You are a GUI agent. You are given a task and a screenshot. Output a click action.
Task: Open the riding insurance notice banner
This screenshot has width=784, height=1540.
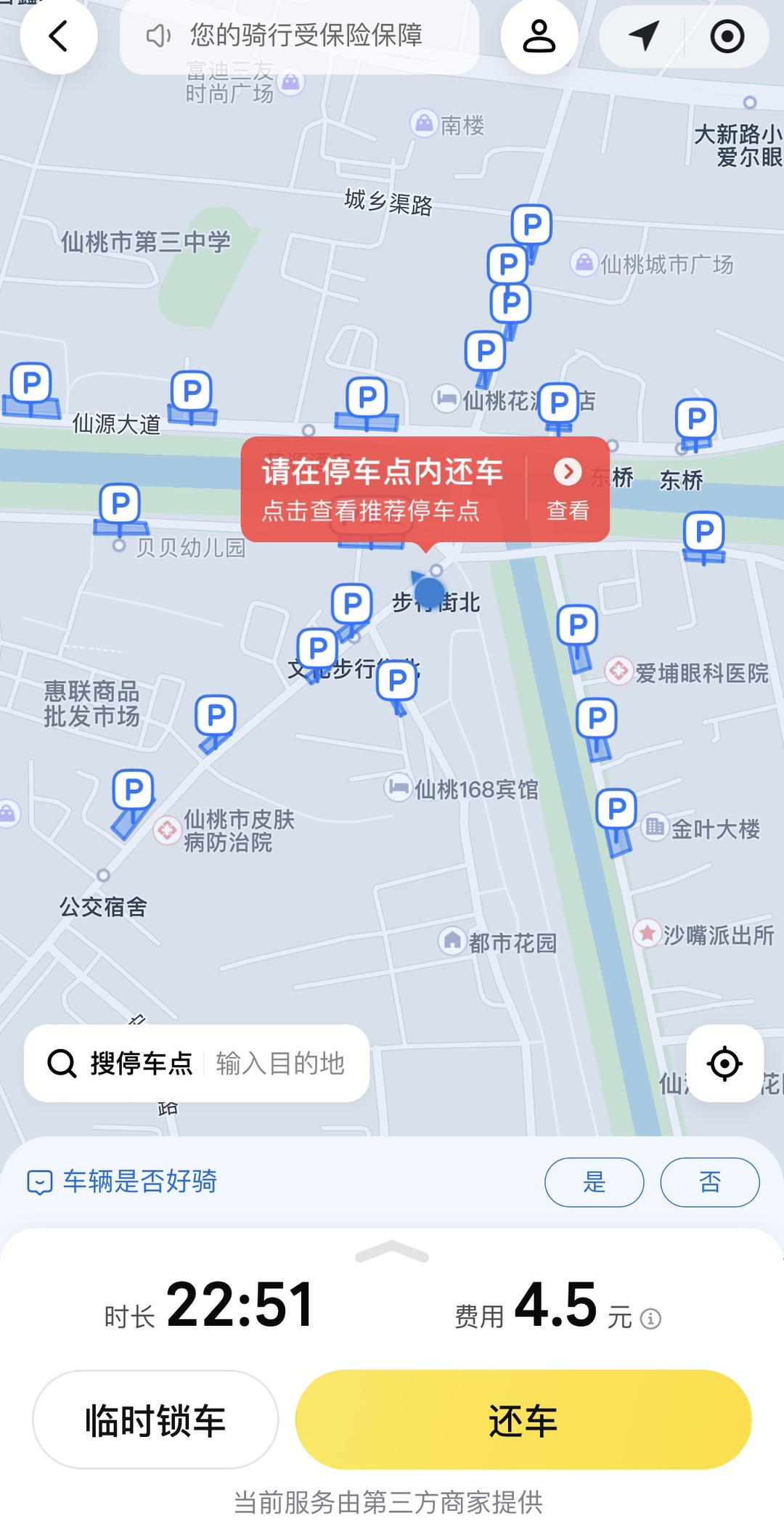pyautogui.click(x=299, y=36)
